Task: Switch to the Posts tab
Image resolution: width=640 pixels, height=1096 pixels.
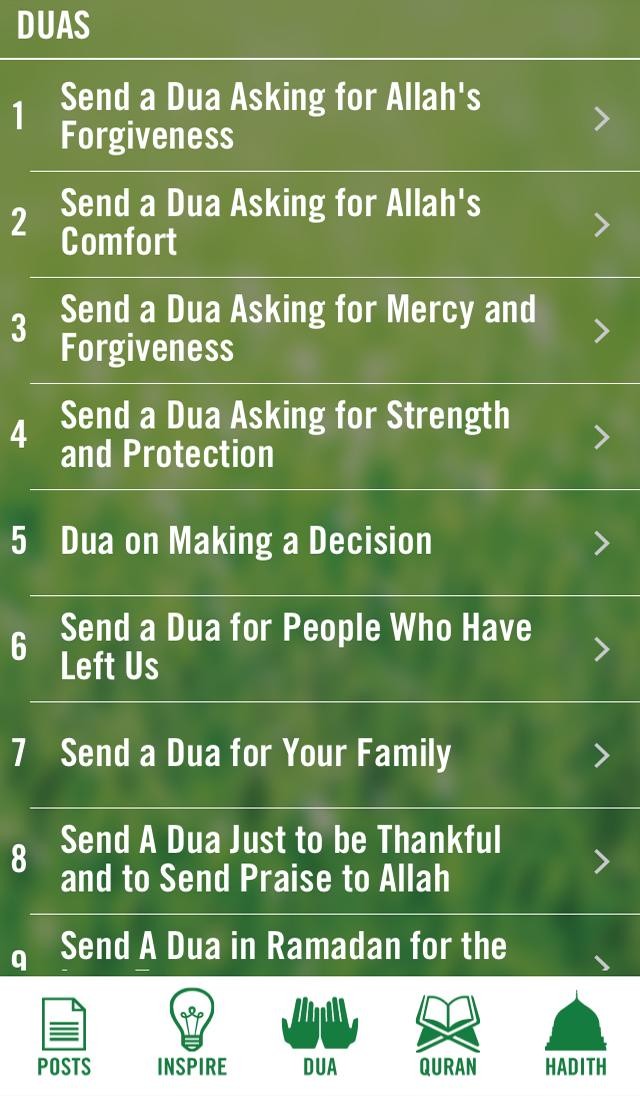Action: tap(64, 1036)
